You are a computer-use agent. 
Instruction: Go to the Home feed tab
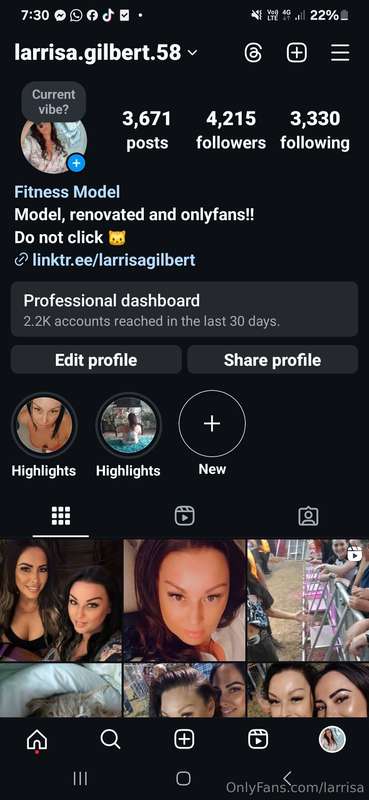(37, 739)
